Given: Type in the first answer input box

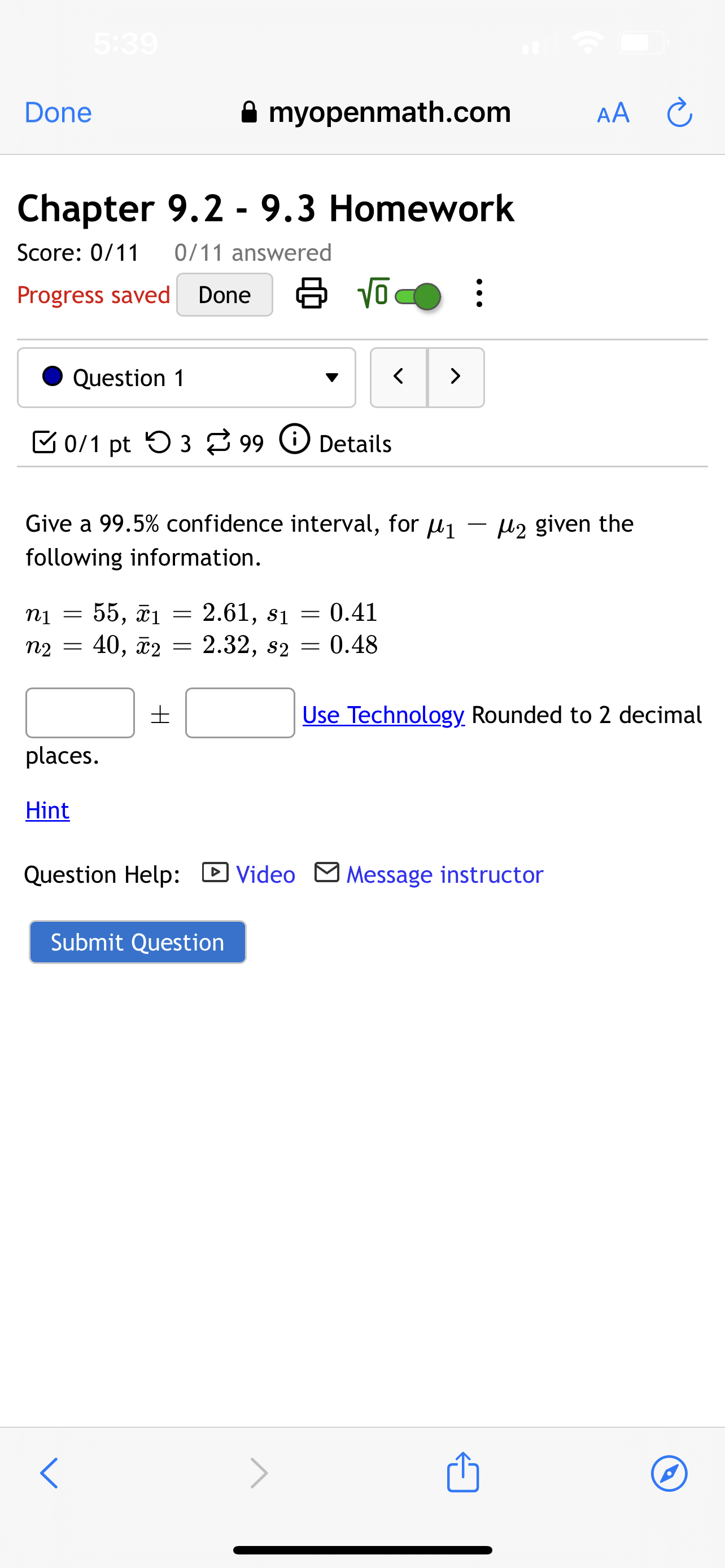Looking at the screenshot, I should pyautogui.click(x=80, y=713).
